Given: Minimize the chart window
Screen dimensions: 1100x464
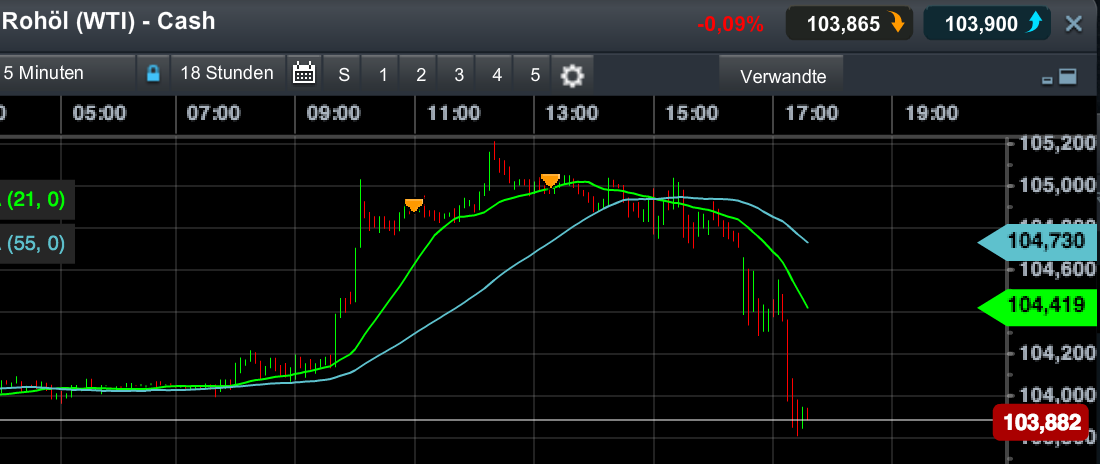Looking at the screenshot, I should click(x=1047, y=79).
